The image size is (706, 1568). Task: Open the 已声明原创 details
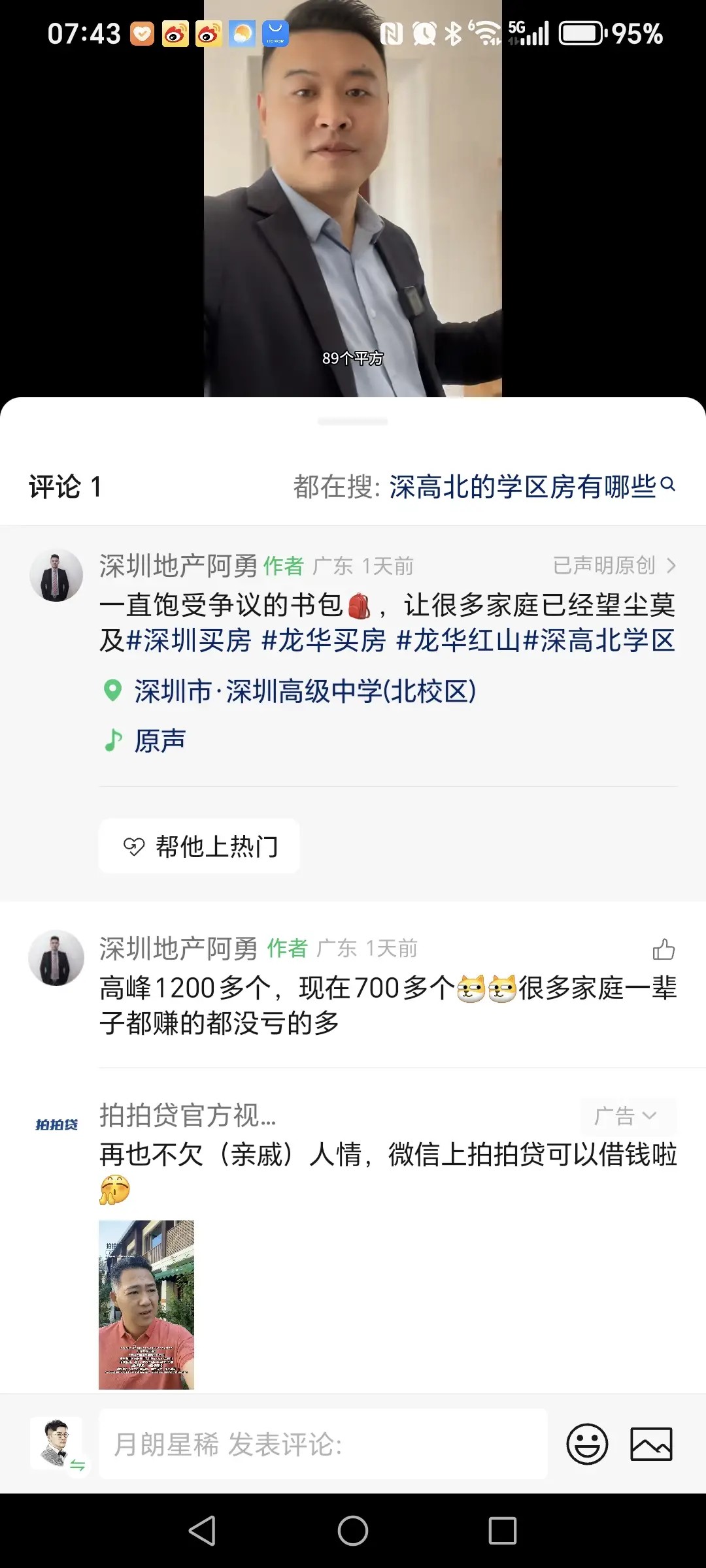tap(613, 566)
